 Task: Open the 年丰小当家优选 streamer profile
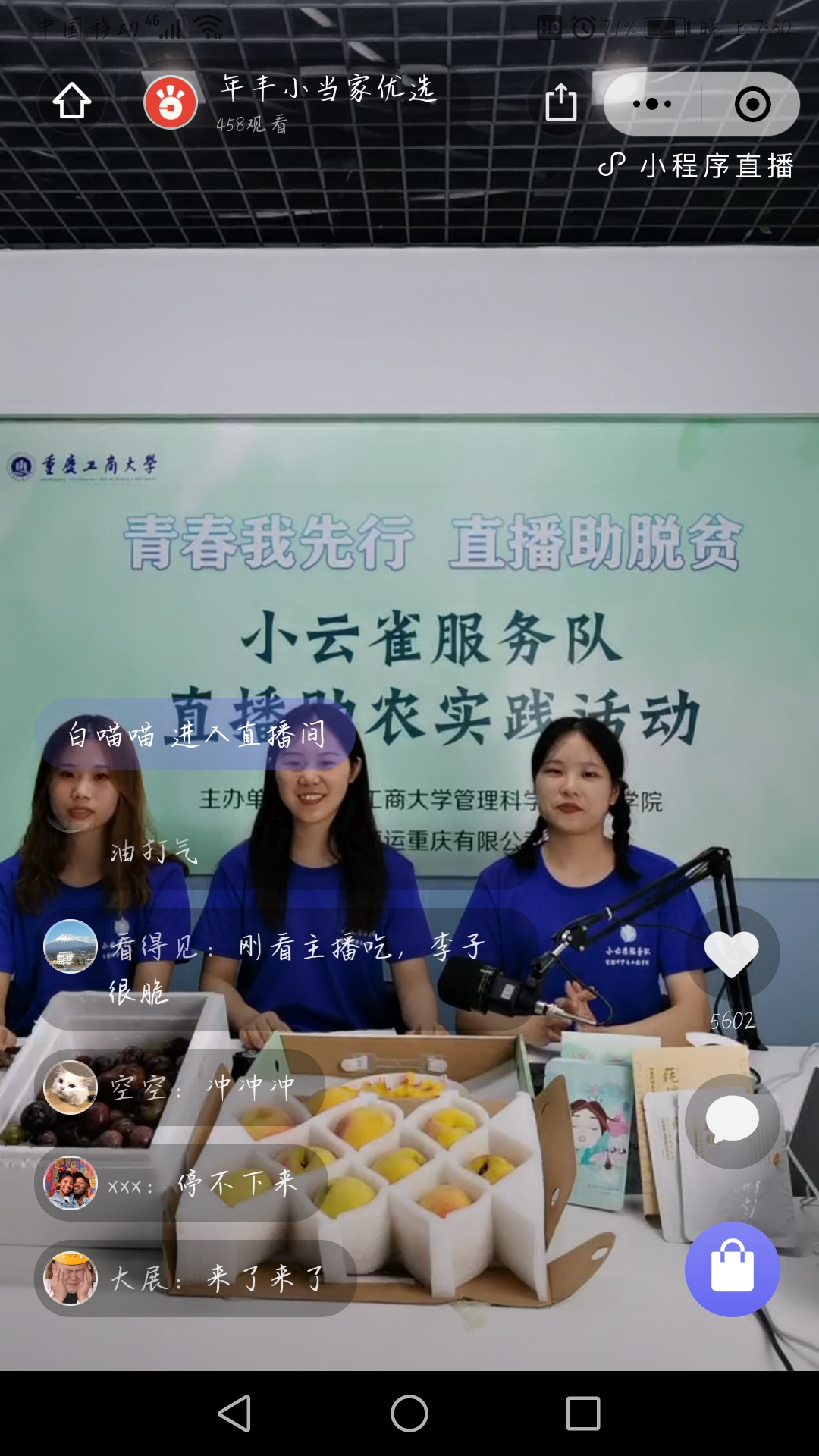pos(171,102)
